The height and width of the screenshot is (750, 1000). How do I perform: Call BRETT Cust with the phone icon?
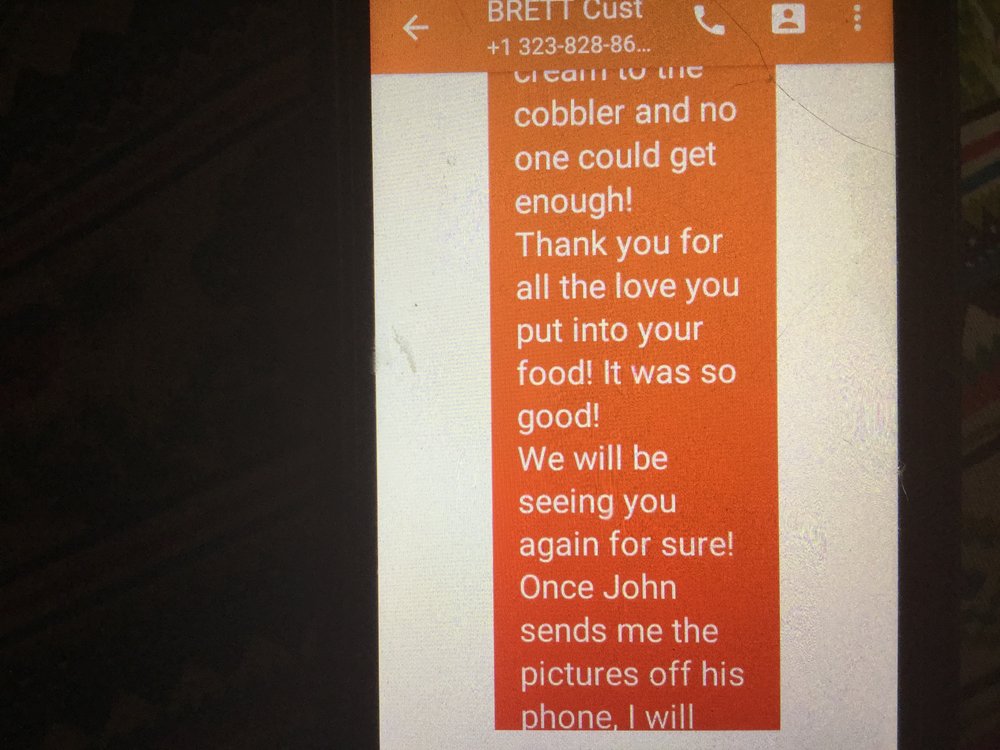(709, 23)
